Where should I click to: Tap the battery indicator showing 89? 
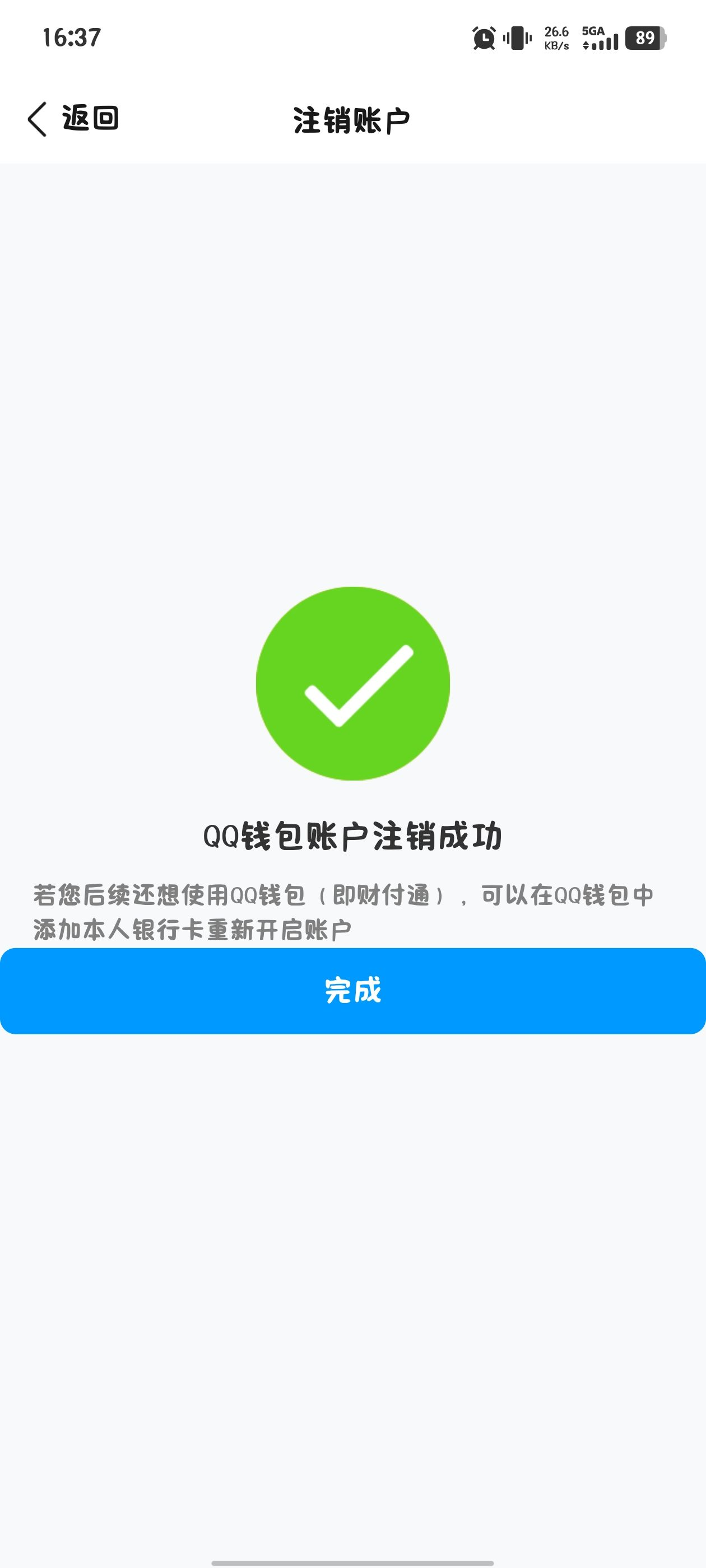pos(645,38)
